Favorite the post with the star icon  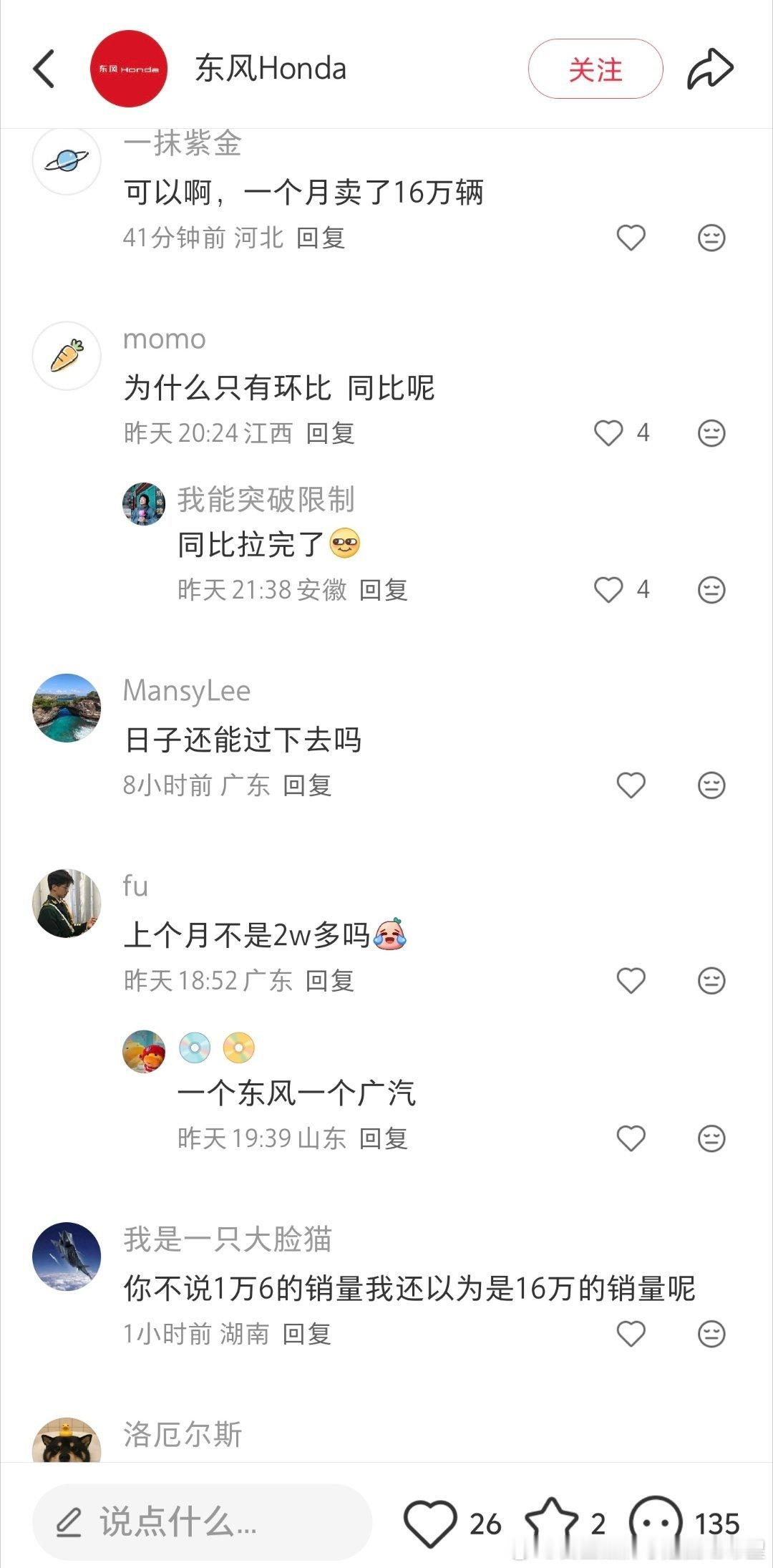click(x=552, y=1522)
